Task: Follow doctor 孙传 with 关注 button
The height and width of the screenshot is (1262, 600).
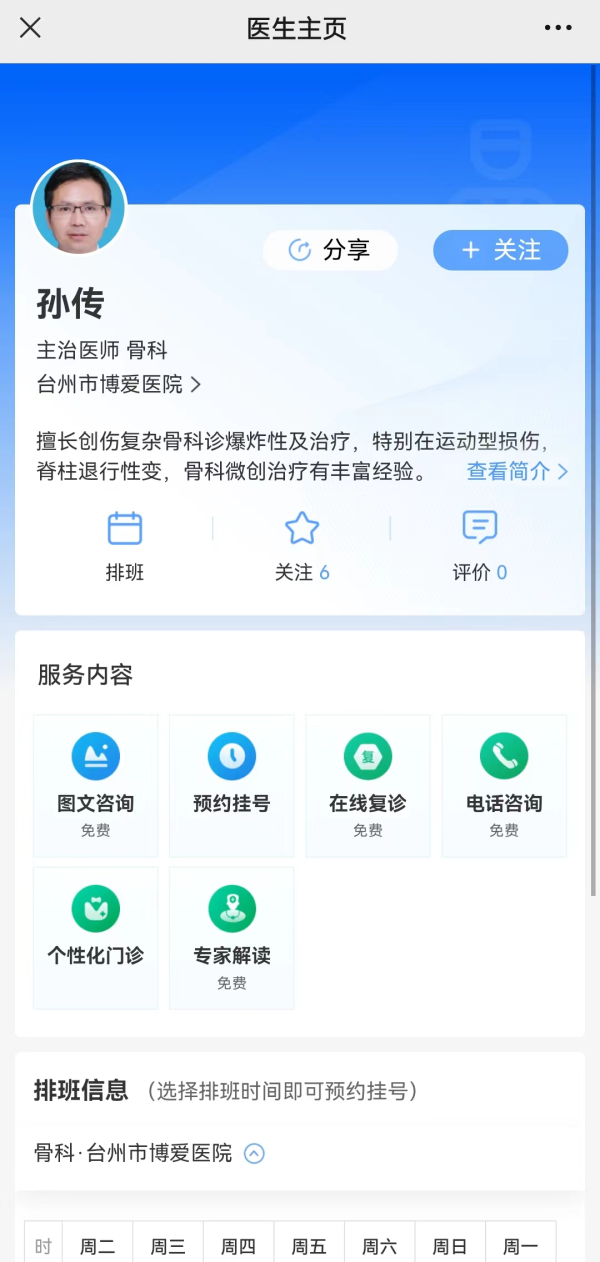Action: (500, 250)
